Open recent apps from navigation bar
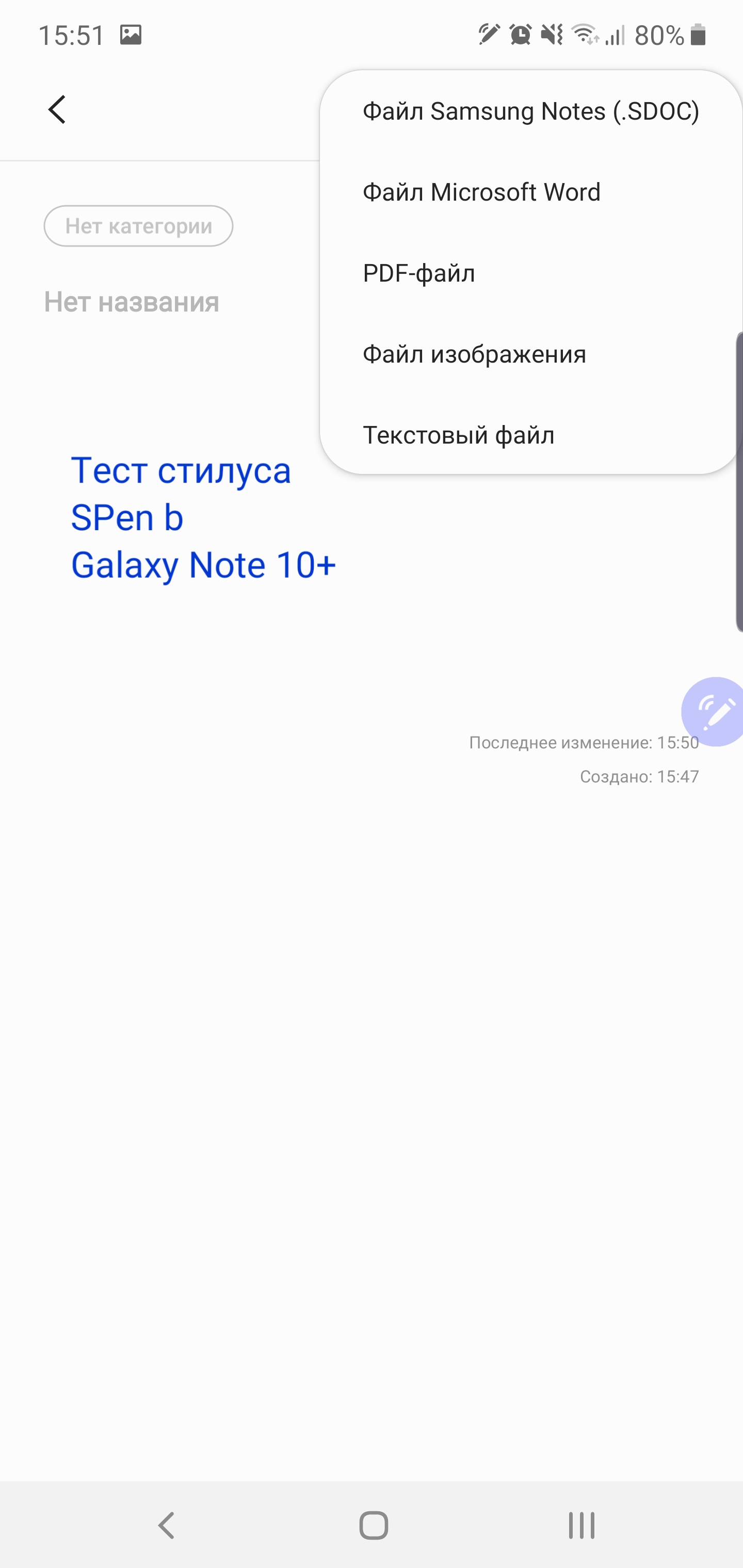Viewport: 743px width, 1568px height. 581,1525
